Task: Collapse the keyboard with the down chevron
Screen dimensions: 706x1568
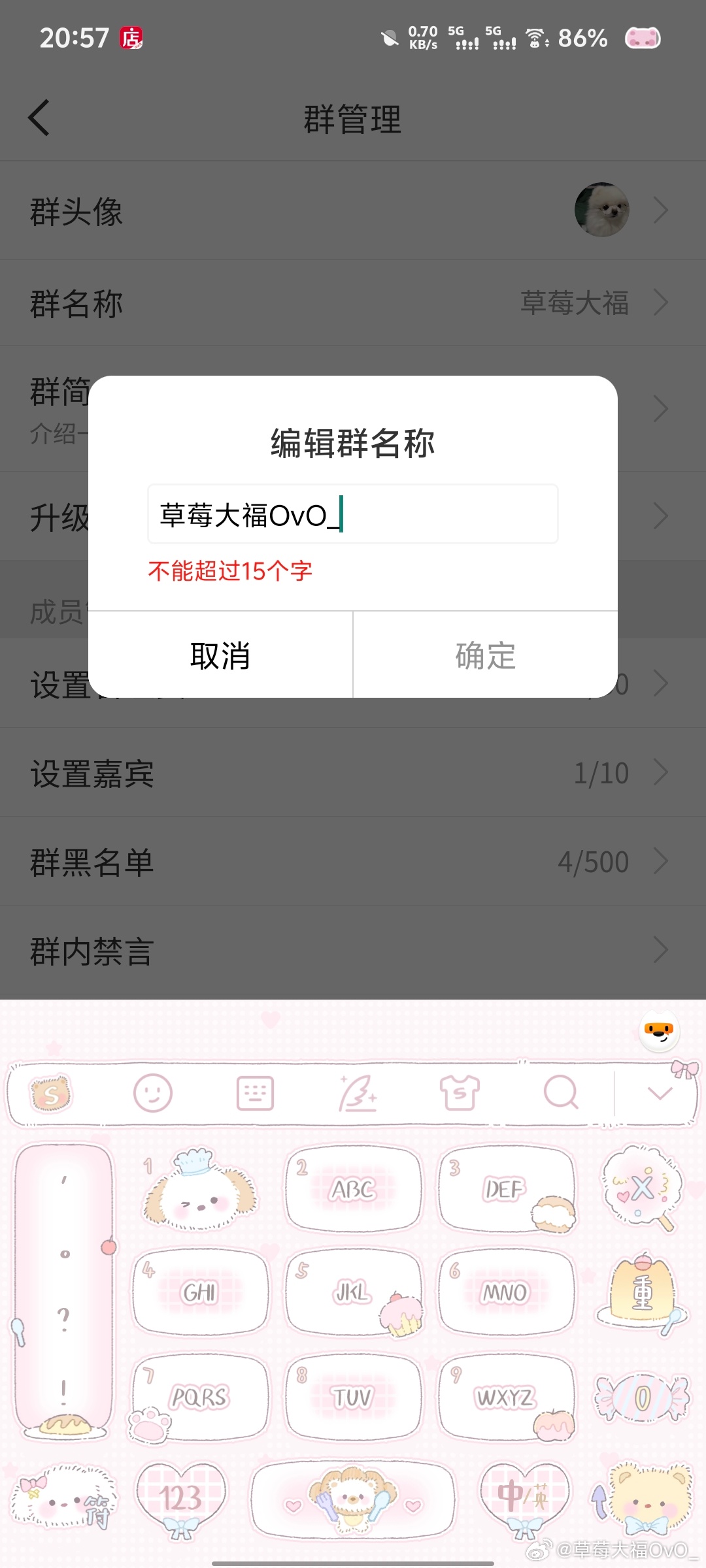Action: tap(659, 1093)
